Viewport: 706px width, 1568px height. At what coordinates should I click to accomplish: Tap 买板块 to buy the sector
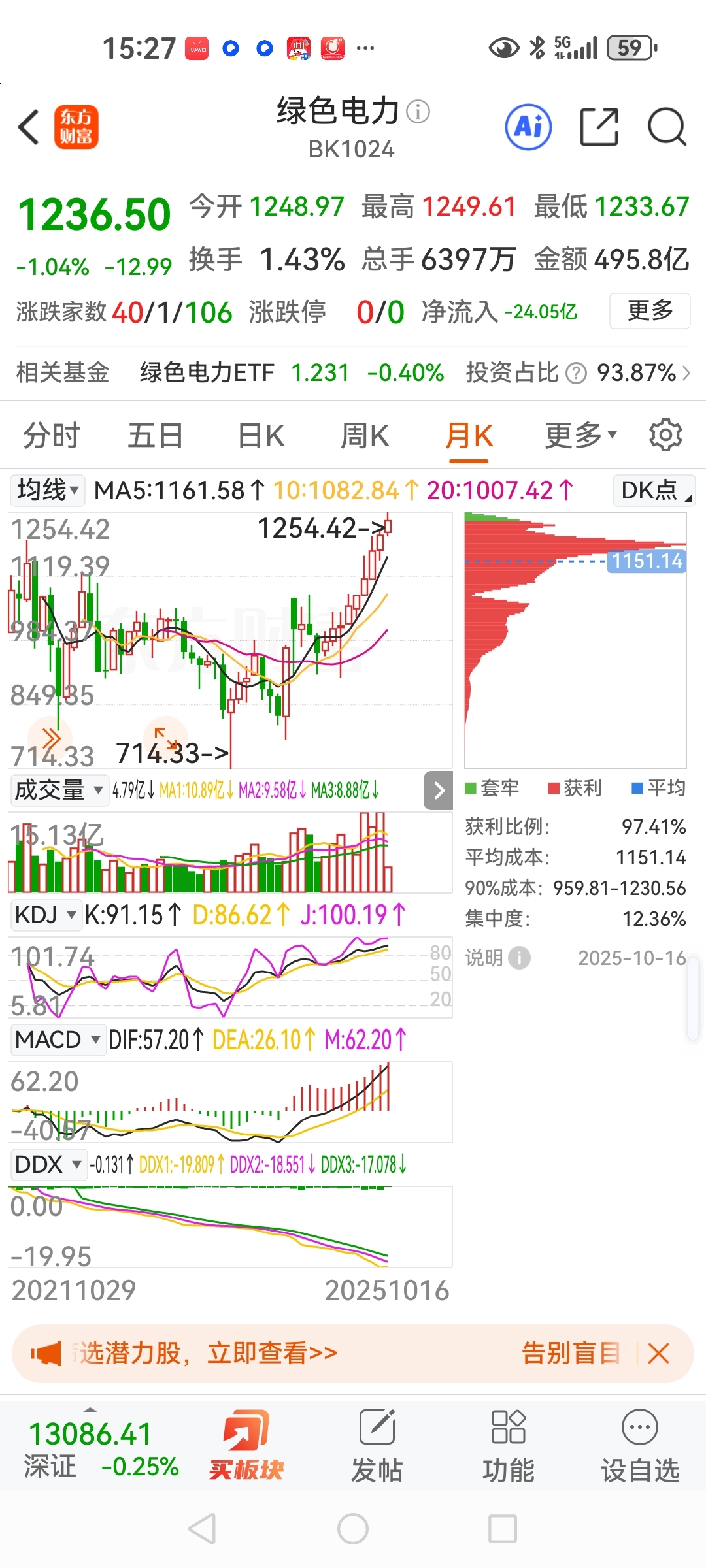246,1445
